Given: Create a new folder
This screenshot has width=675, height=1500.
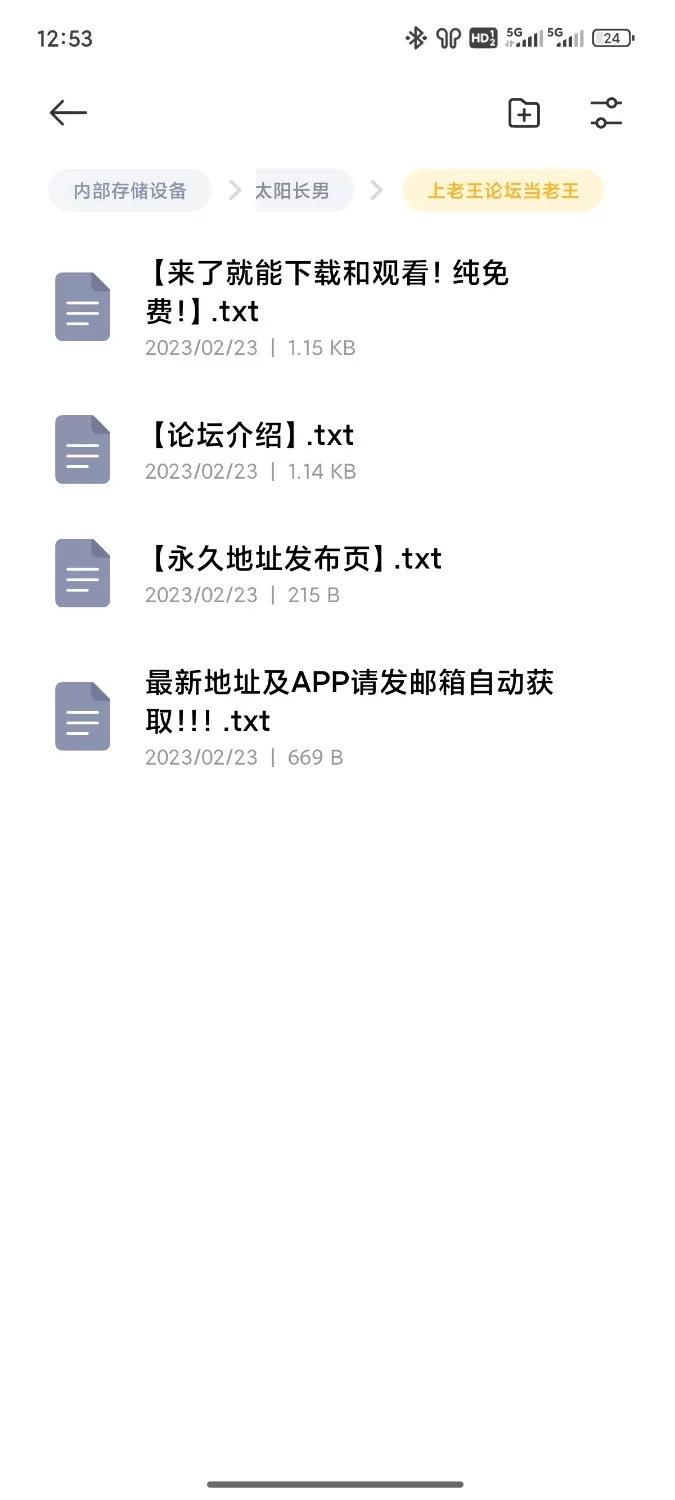Looking at the screenshot, I should pos(524,113).
